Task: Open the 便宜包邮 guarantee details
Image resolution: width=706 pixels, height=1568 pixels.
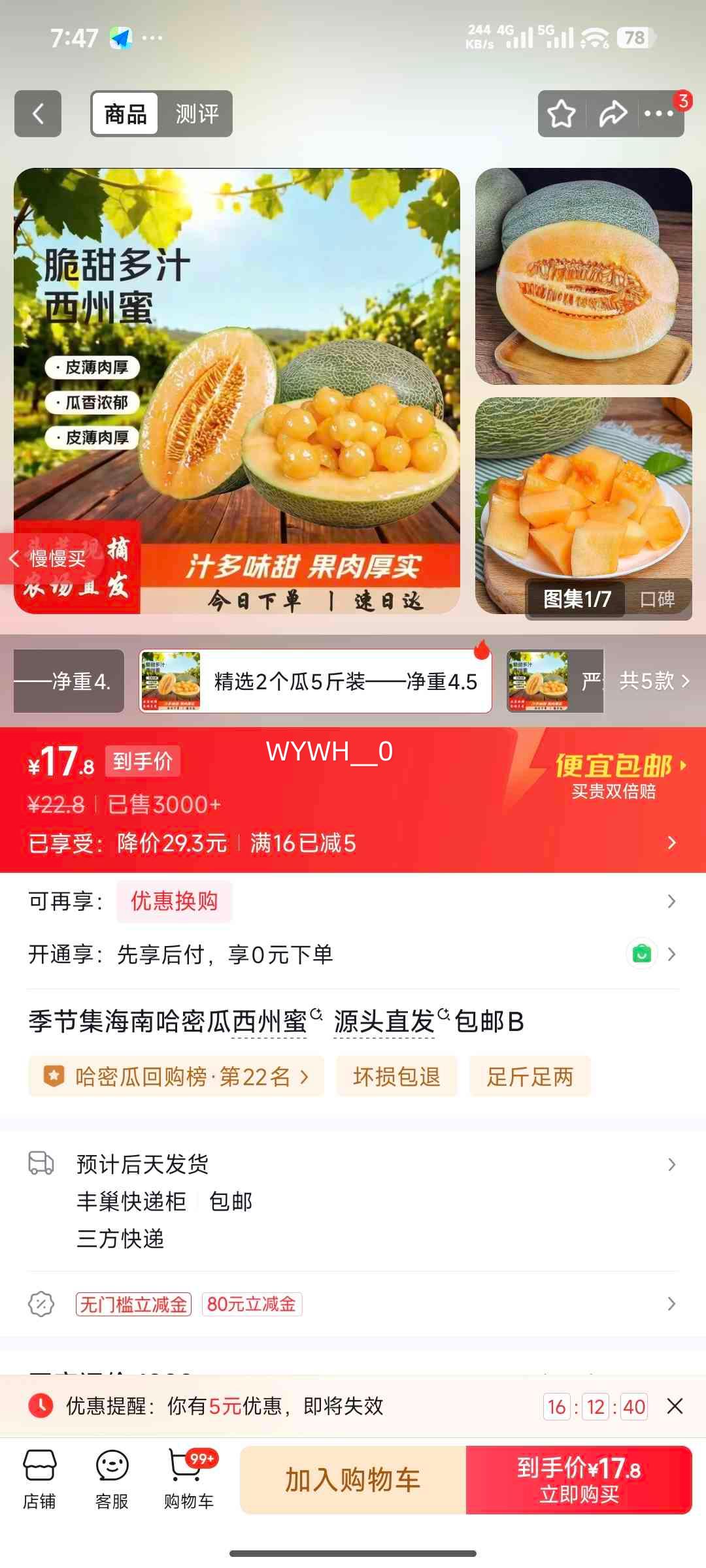Action: point(614,776)
